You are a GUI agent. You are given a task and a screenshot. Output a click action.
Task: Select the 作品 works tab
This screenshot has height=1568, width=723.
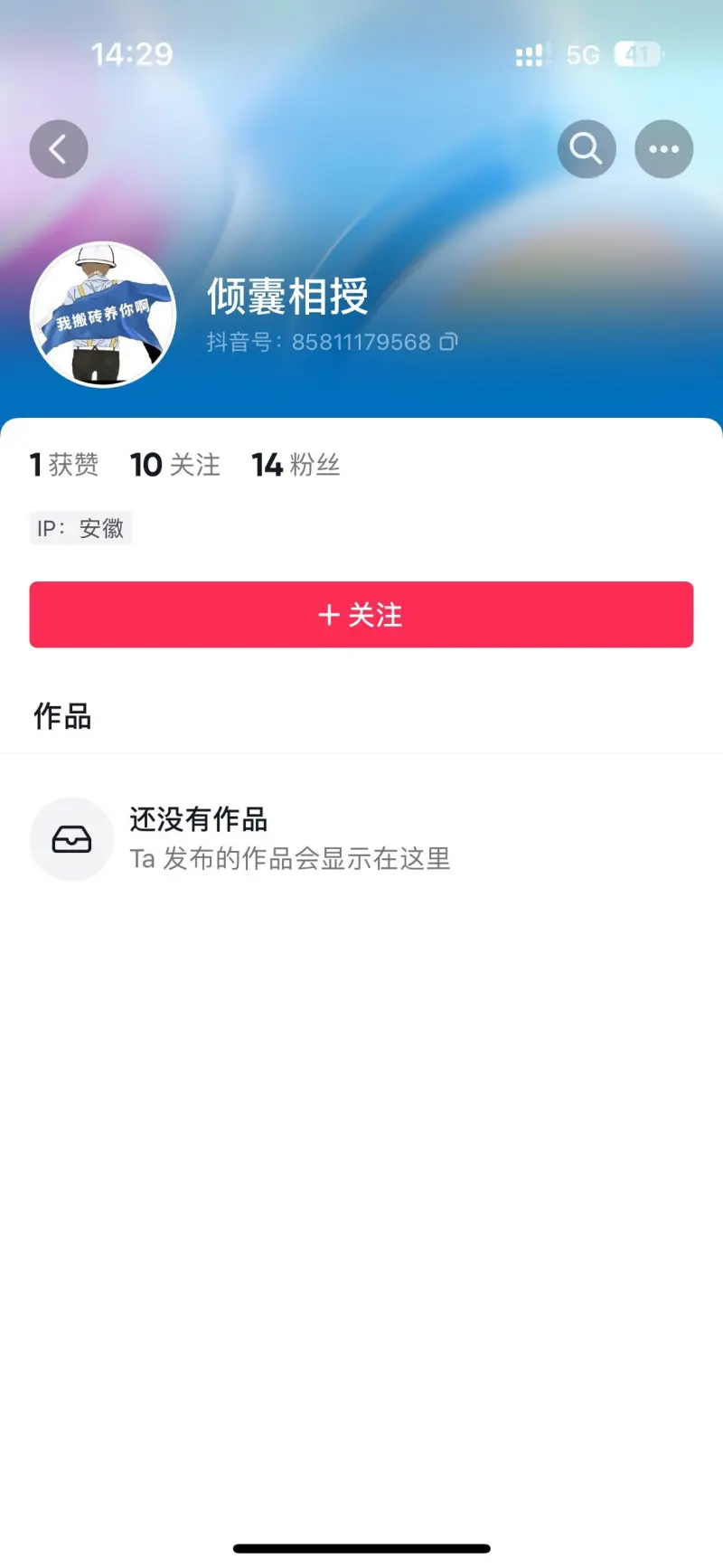pos(62,716)
